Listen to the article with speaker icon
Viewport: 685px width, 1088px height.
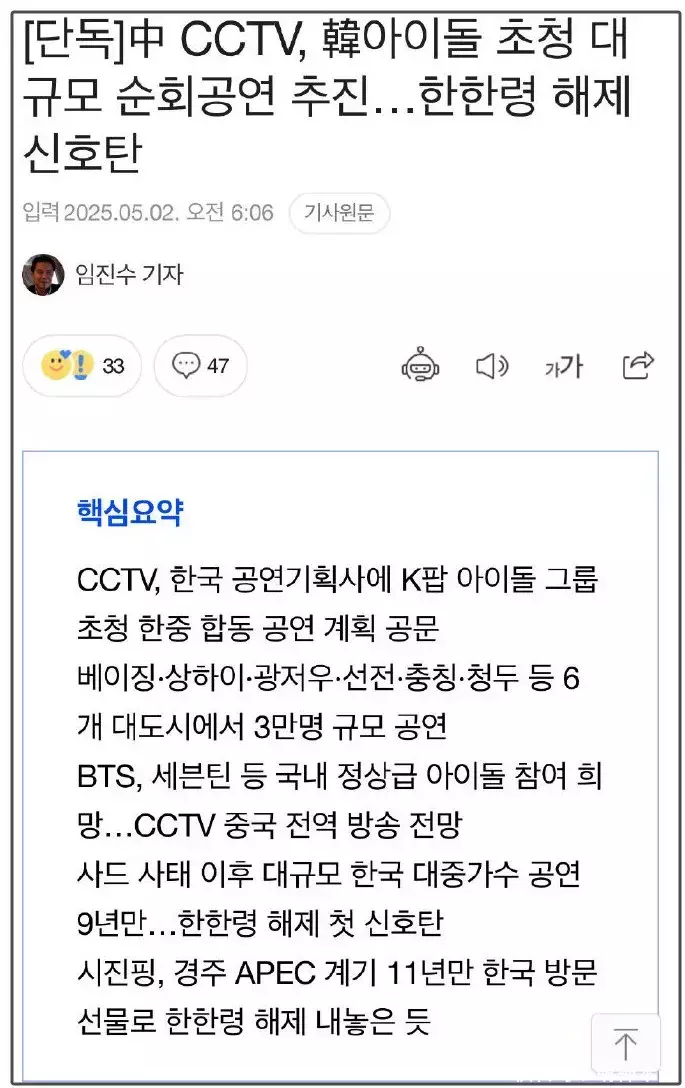pos(491,366)
